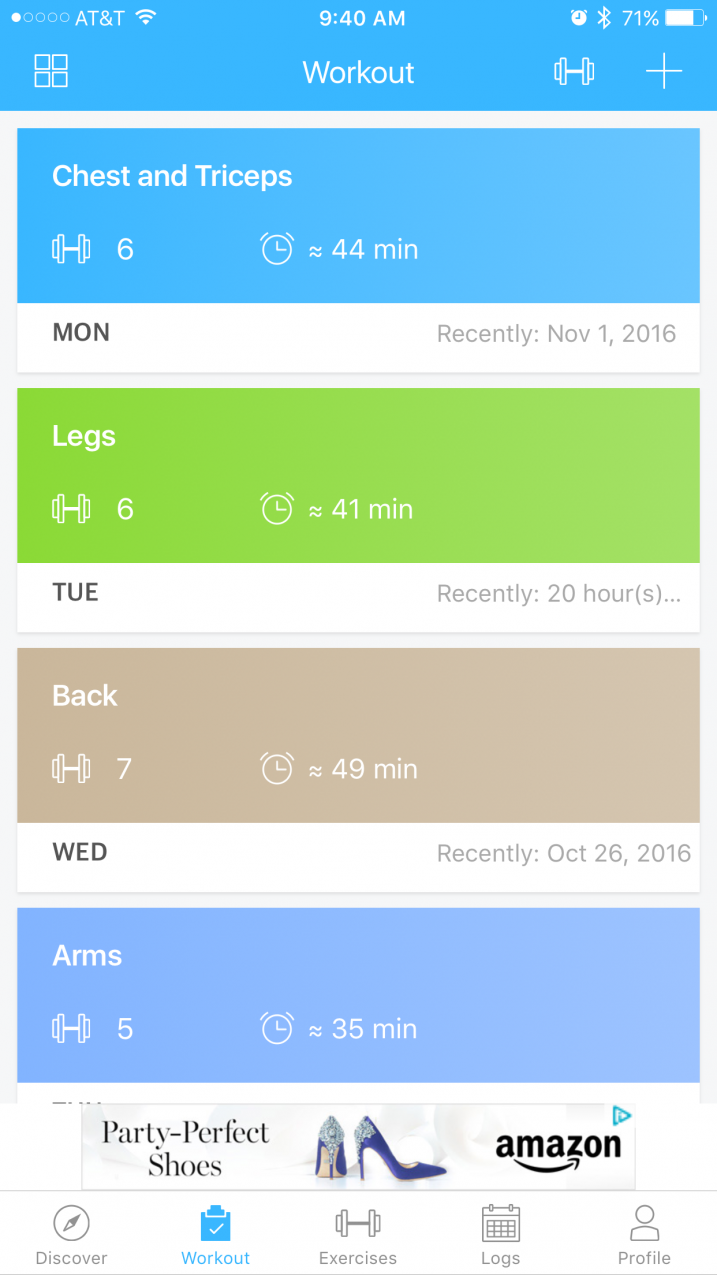
Task: Open the Chest and Triceps workout
Action: click(x=358, y=250)
